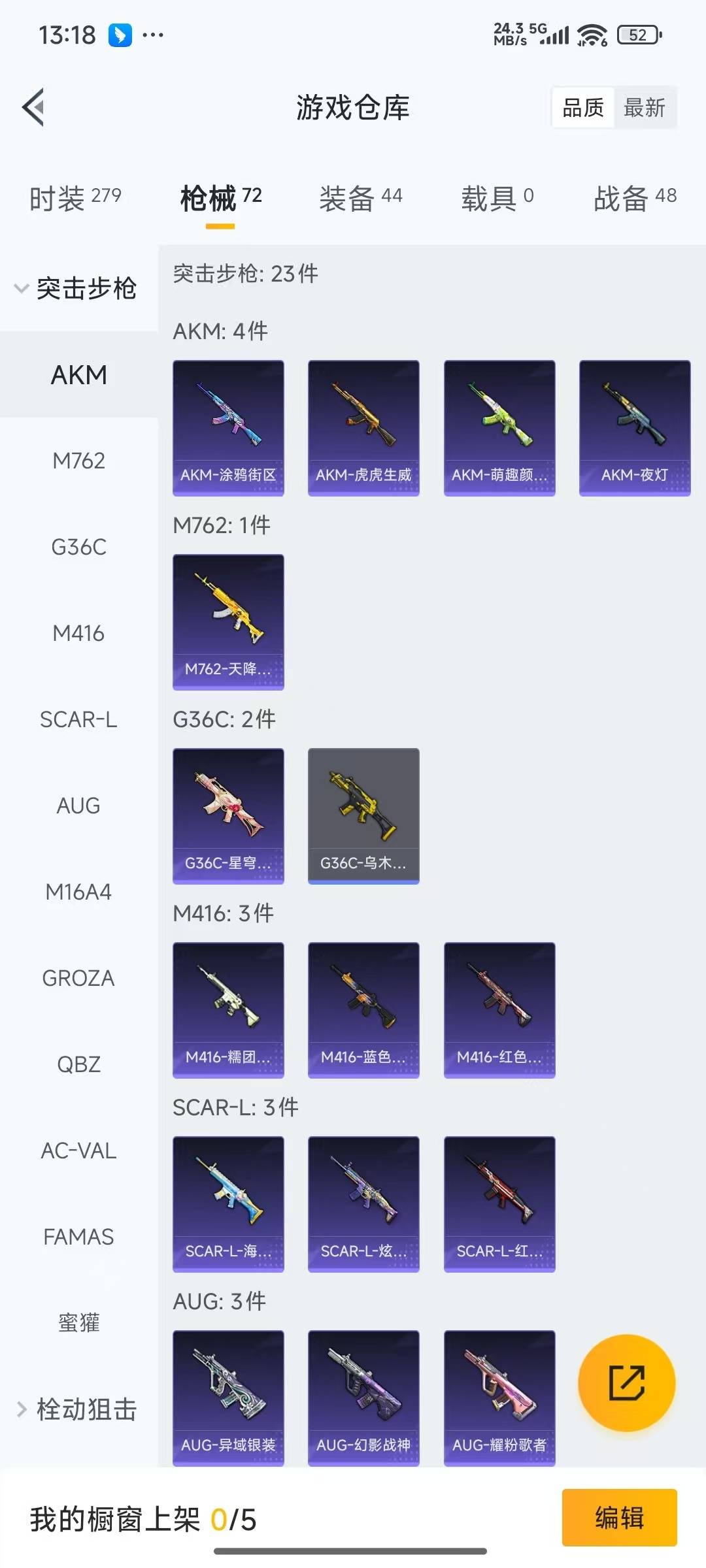Jump to M762 in the sidebar
Image resolution: width=706 pixels, height=1568 pixels.
pyautogui.click(x=78, y=461)
